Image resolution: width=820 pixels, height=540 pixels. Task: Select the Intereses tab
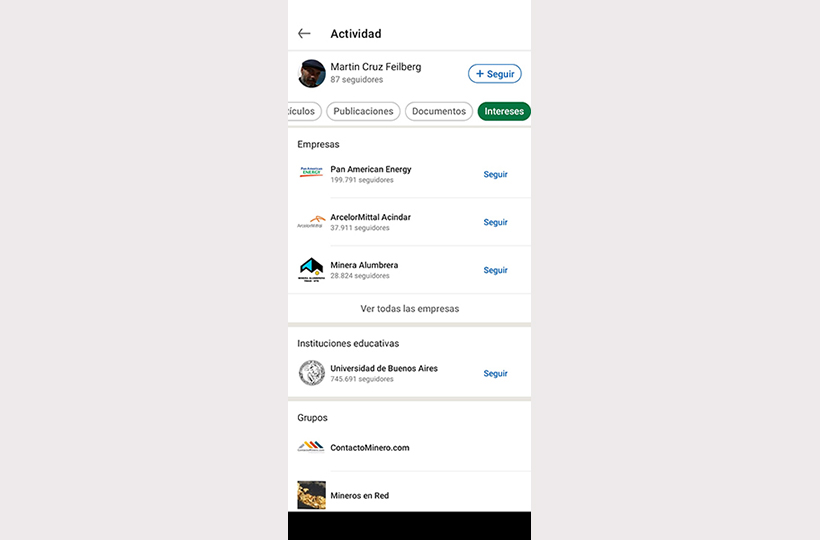point(504,112)
